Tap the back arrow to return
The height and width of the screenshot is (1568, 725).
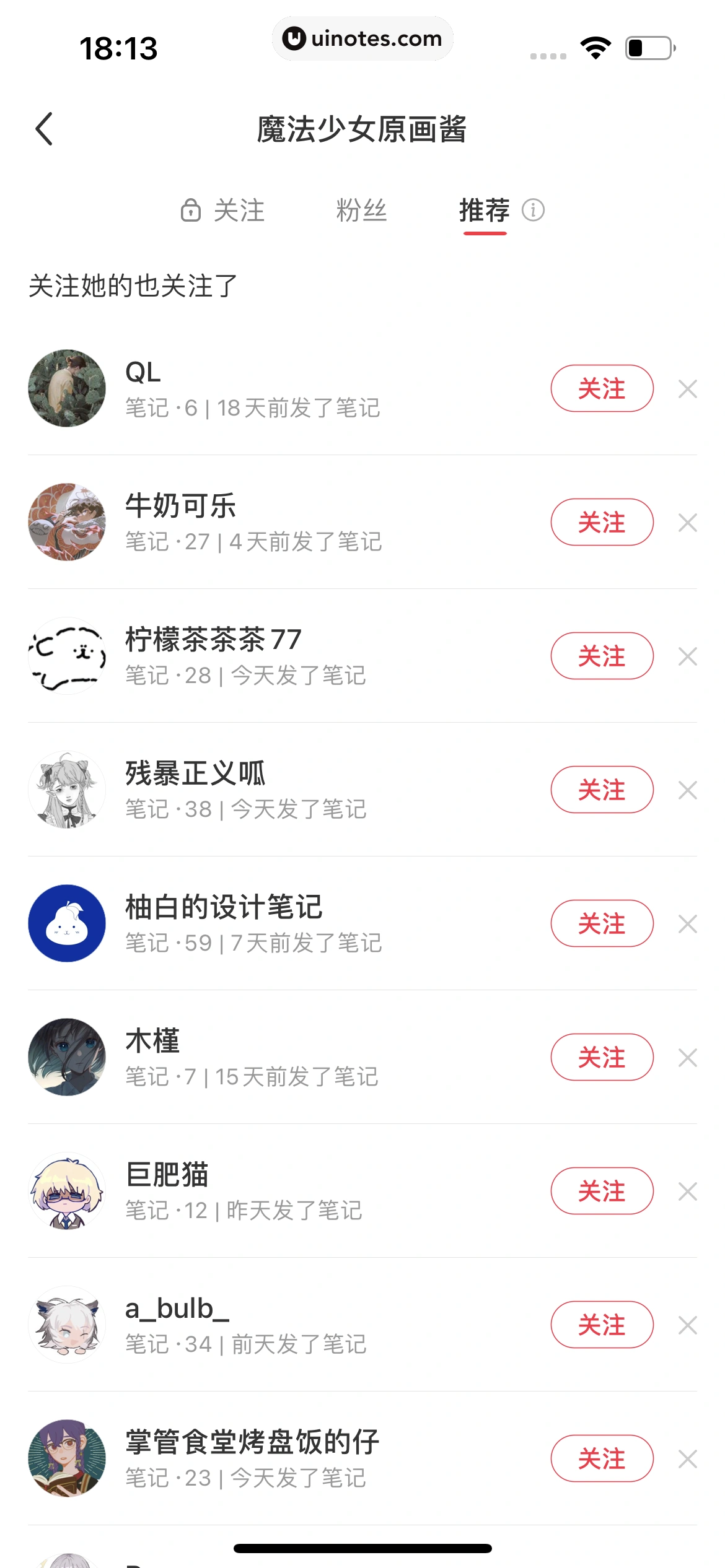pos(45,129)
